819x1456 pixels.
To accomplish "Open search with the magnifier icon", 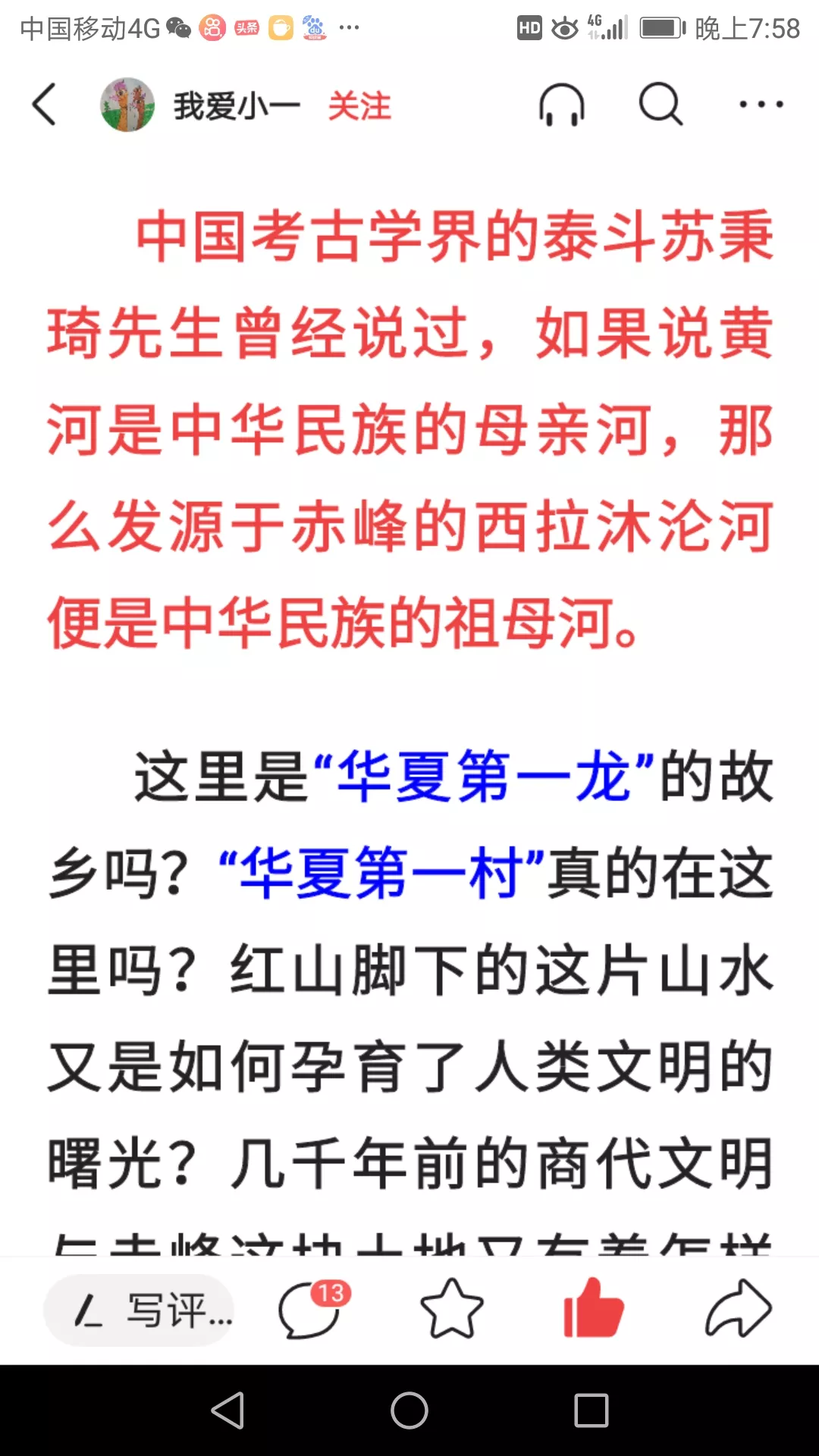I will (661, 104).
